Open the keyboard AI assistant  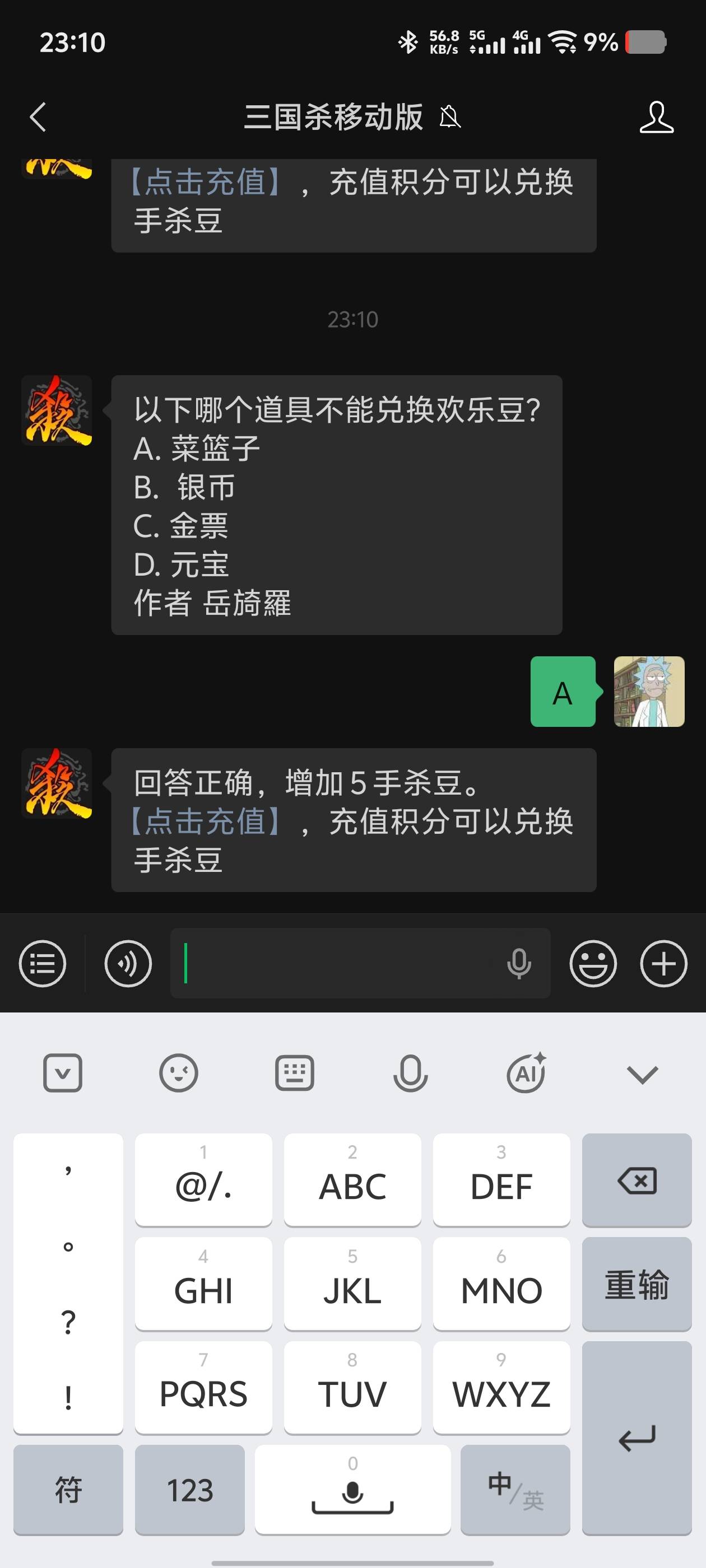pyautogui.click(x=526, y=1072)
